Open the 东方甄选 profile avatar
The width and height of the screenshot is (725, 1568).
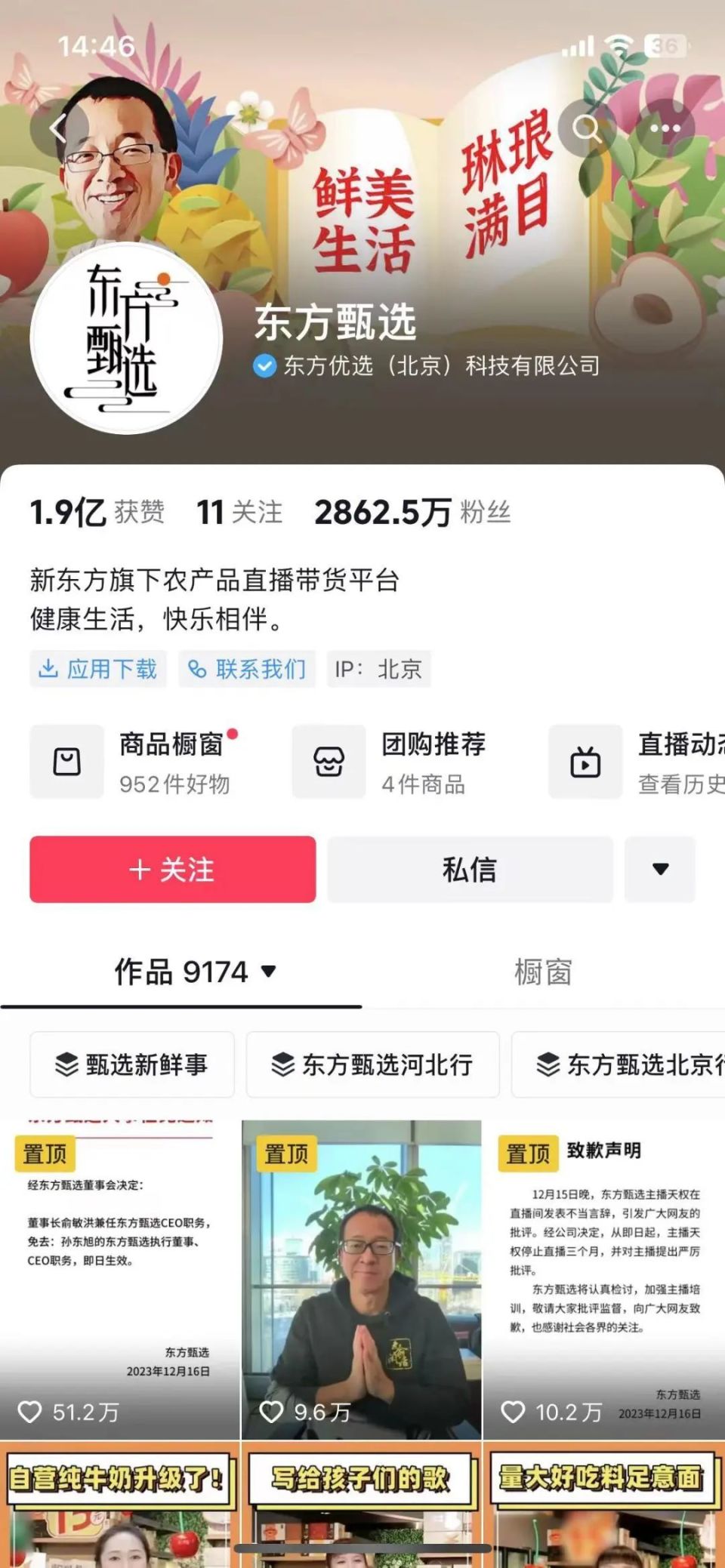point(126,337)
